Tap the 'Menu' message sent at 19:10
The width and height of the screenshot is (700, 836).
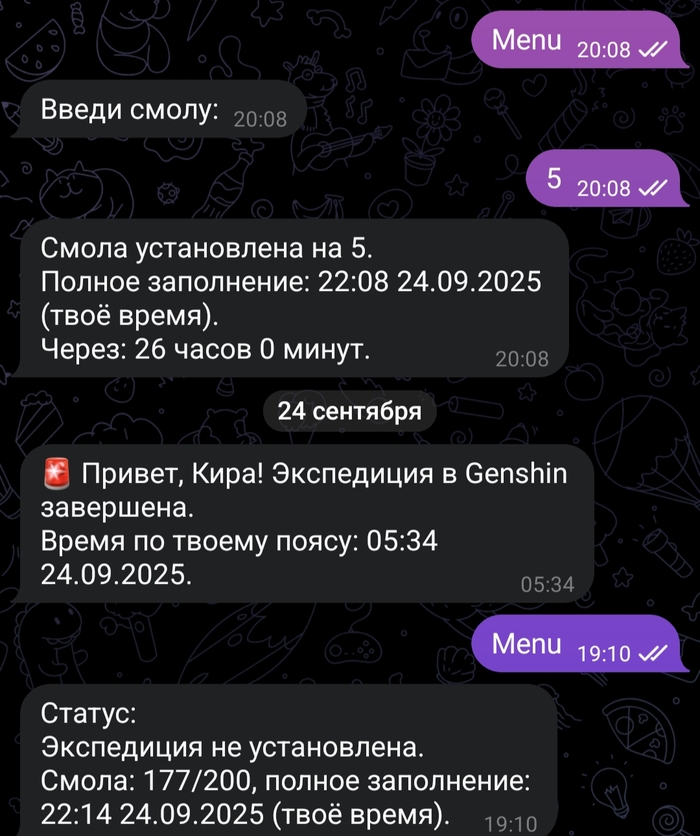576,646
